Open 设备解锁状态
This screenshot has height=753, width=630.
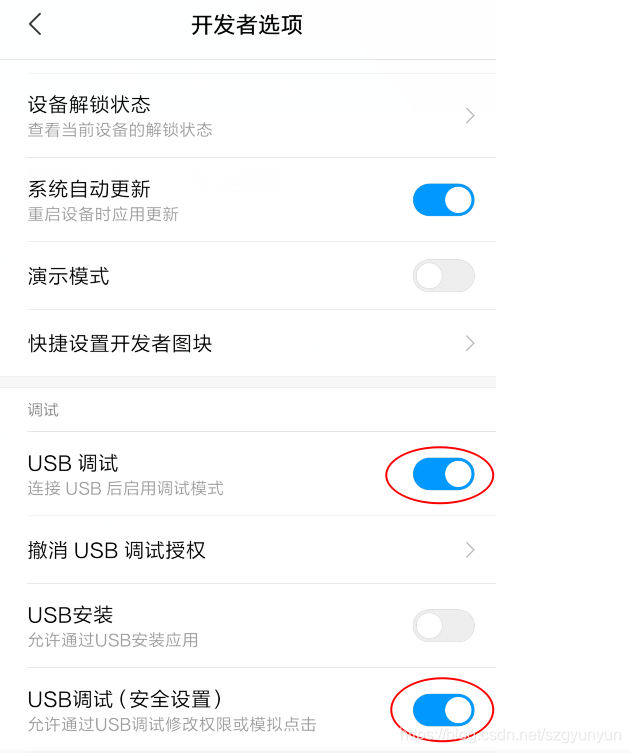click(248, 115)
